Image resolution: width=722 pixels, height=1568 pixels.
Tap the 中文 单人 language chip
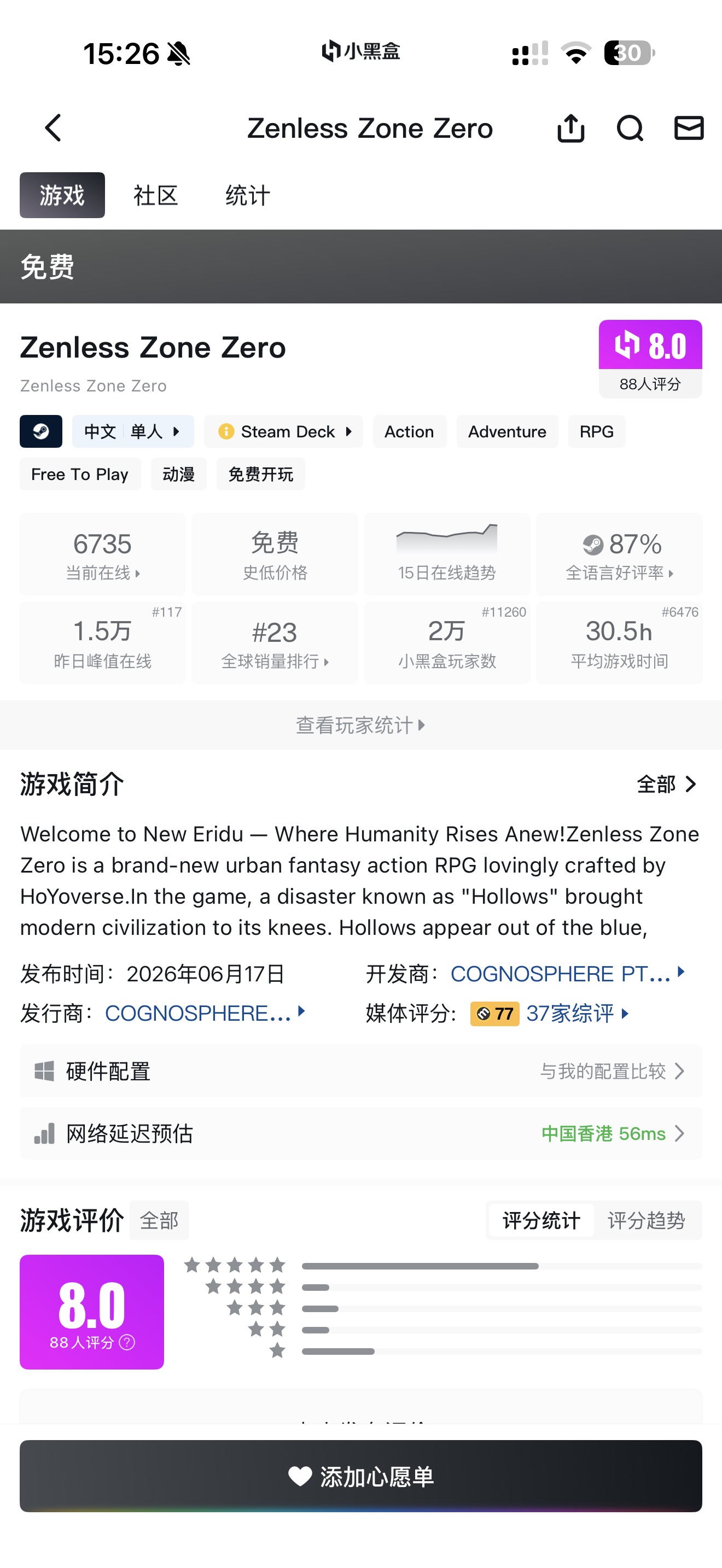pyautogui.click(x=133, y=431)
